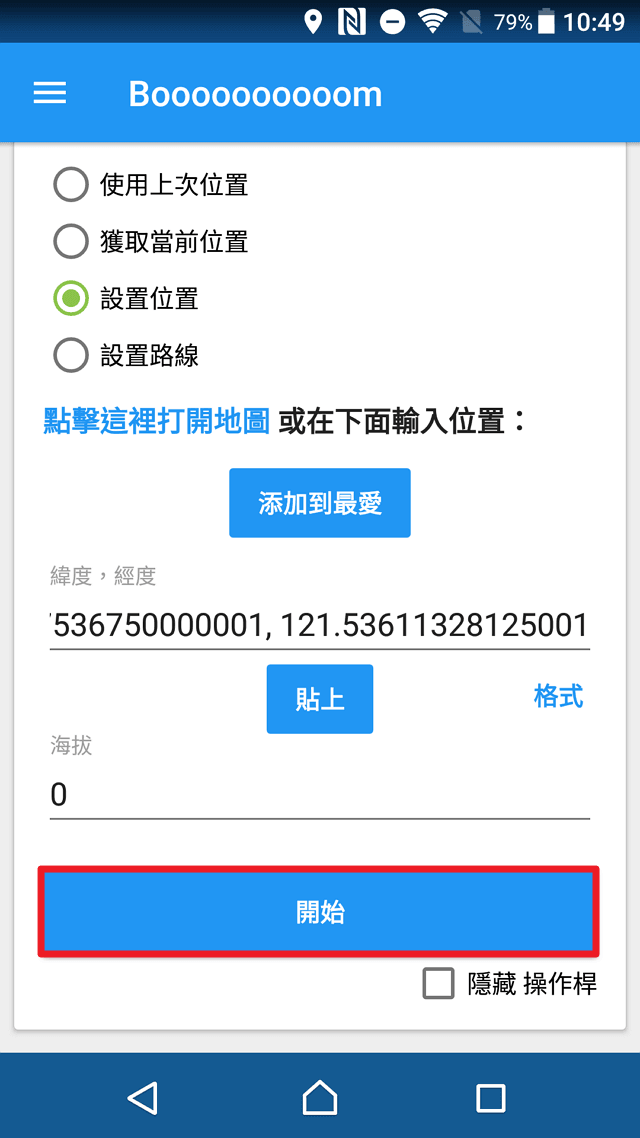
Task: Open the 格式 format link
Action: click(x=558, y=696)
